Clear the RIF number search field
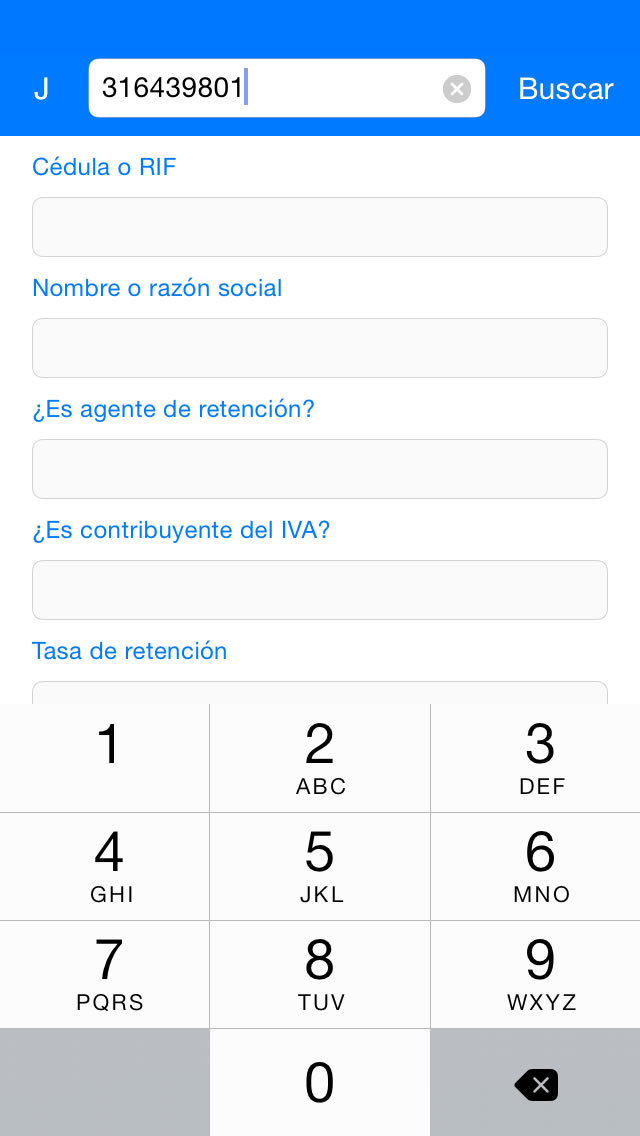Image resolution: width=640 pixels, height=1136 pixels. click(457, 89)
